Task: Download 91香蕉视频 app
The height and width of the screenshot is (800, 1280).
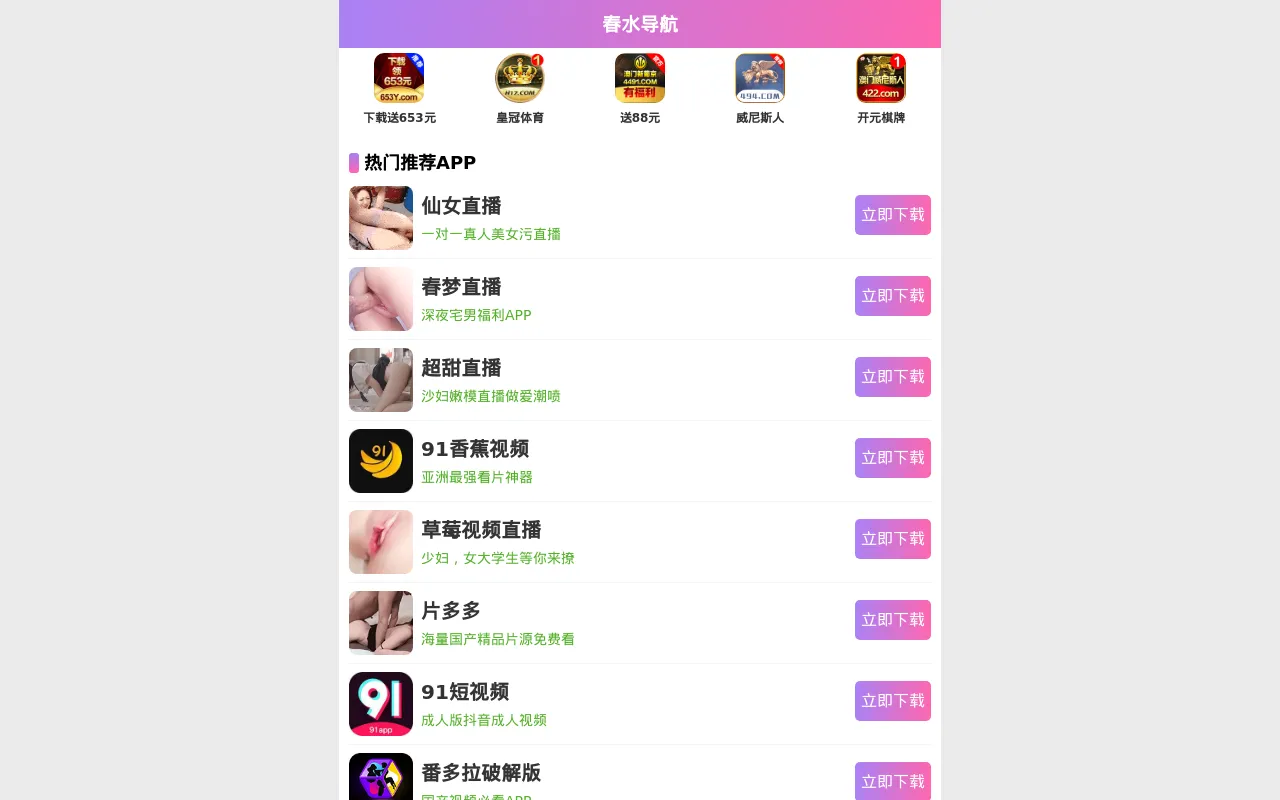Action: [x=892, y=458]
